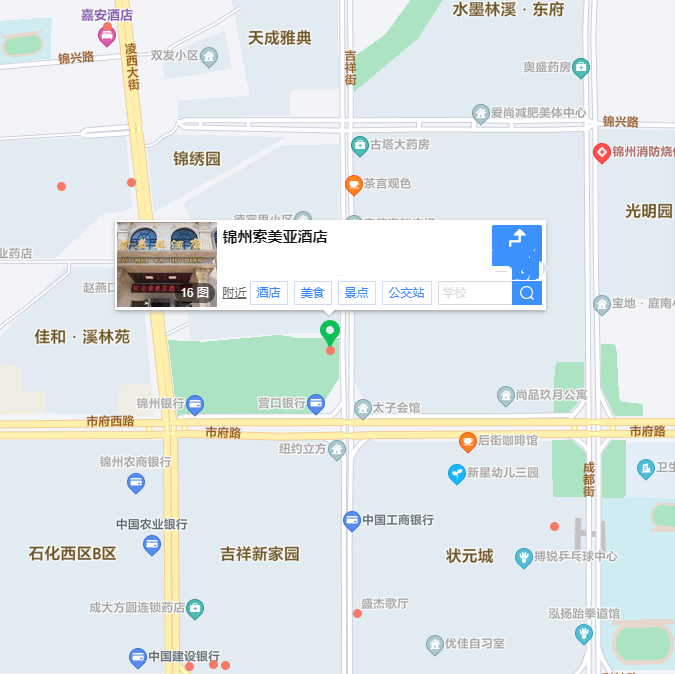The height and width of the screenshot is (674, 675).
Task: Select 后街咖啡馆 on the map
Action: point(468,441)
